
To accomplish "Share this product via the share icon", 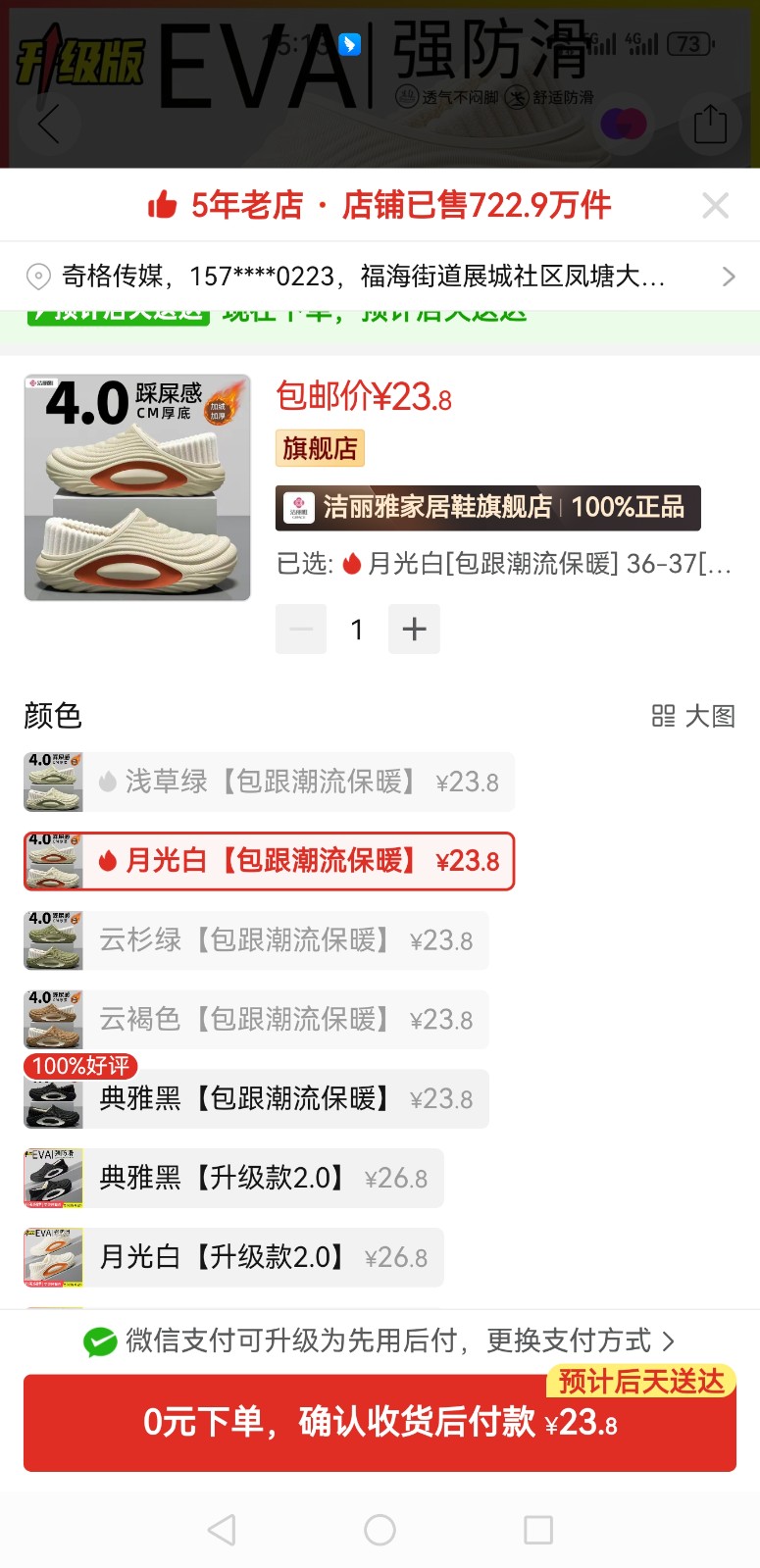I will [x=710, y=125].
